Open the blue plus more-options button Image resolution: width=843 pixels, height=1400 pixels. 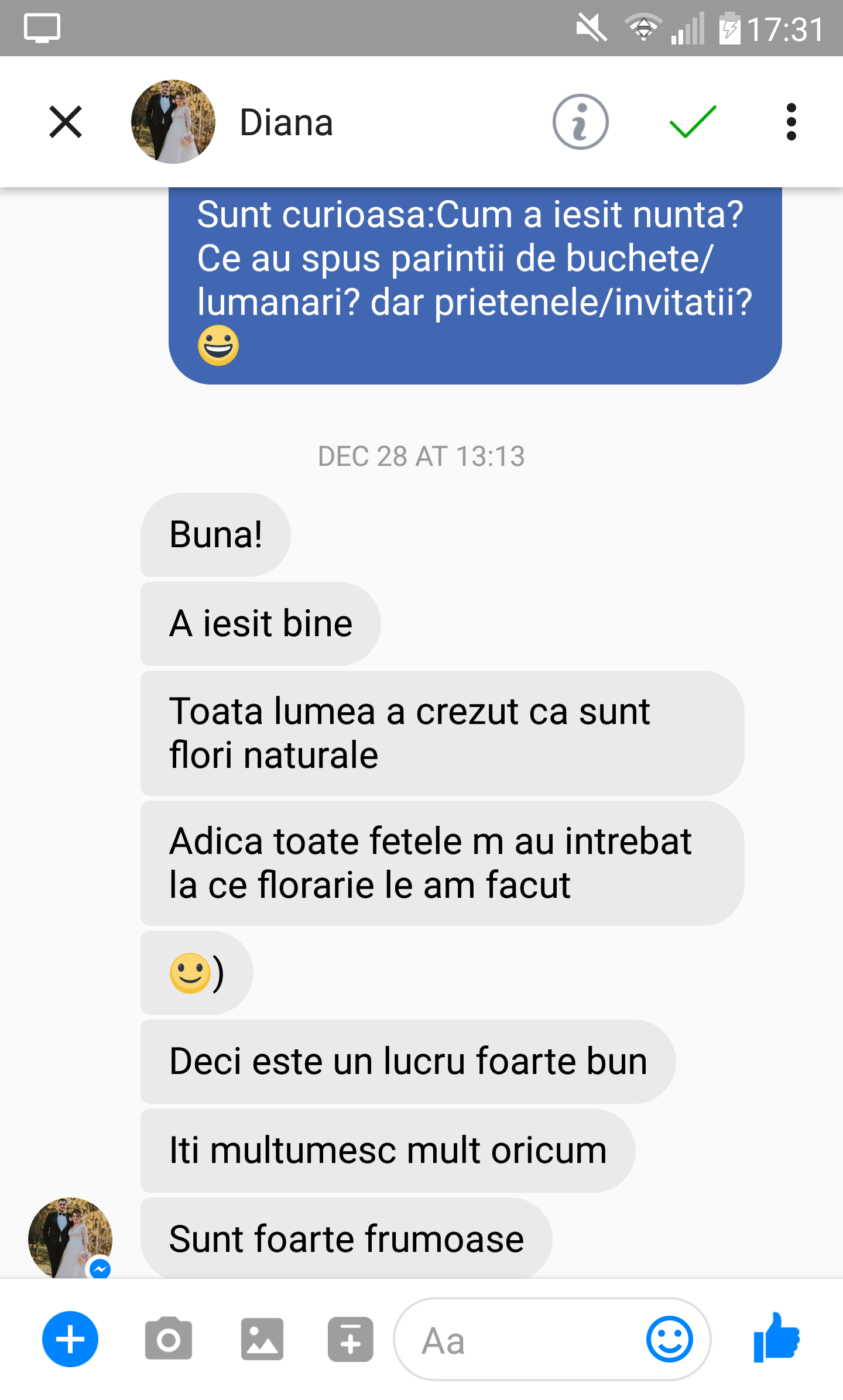[x=70, y=1339]
